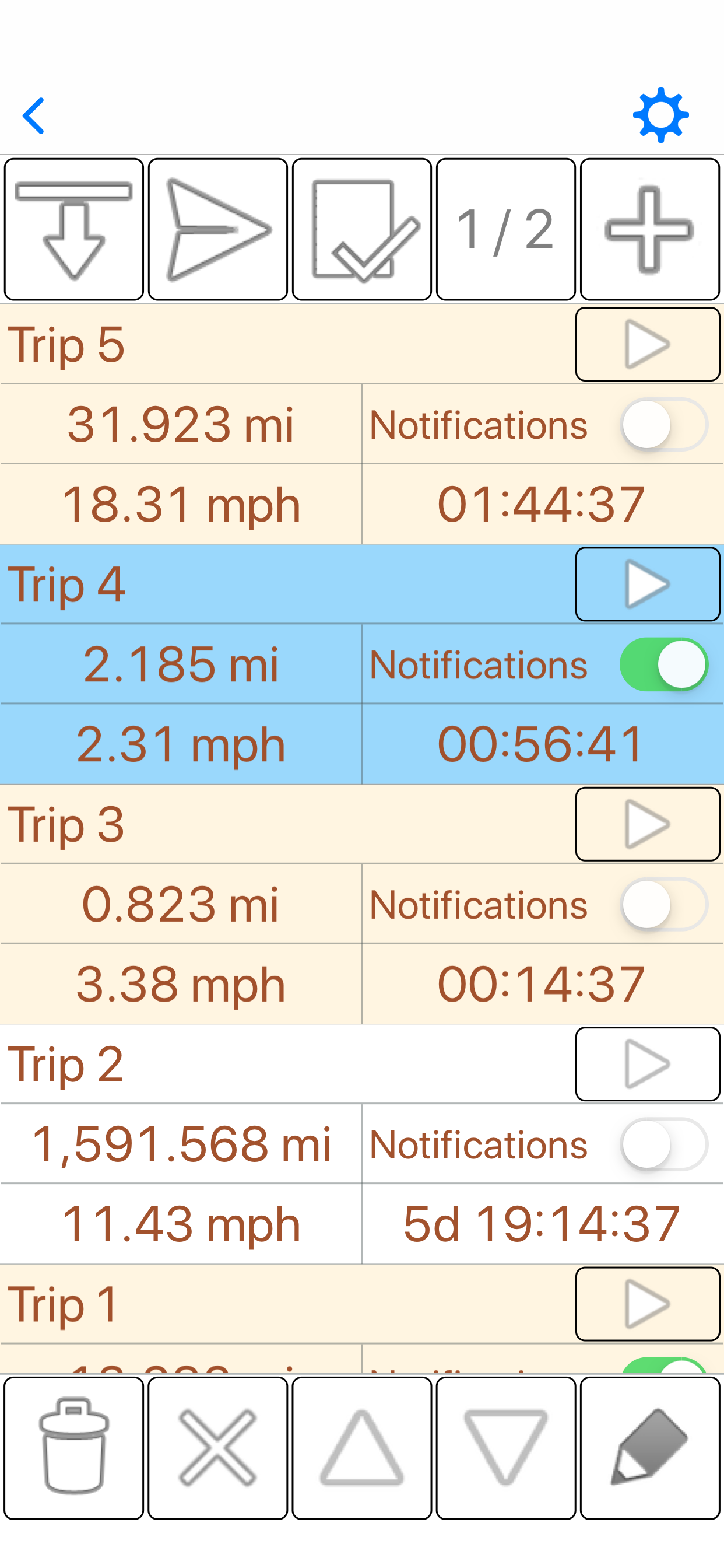Start Trip 5 with its play button
Image resolution: width=724 pixels, height=1568 pixels.
pos(647,345)
